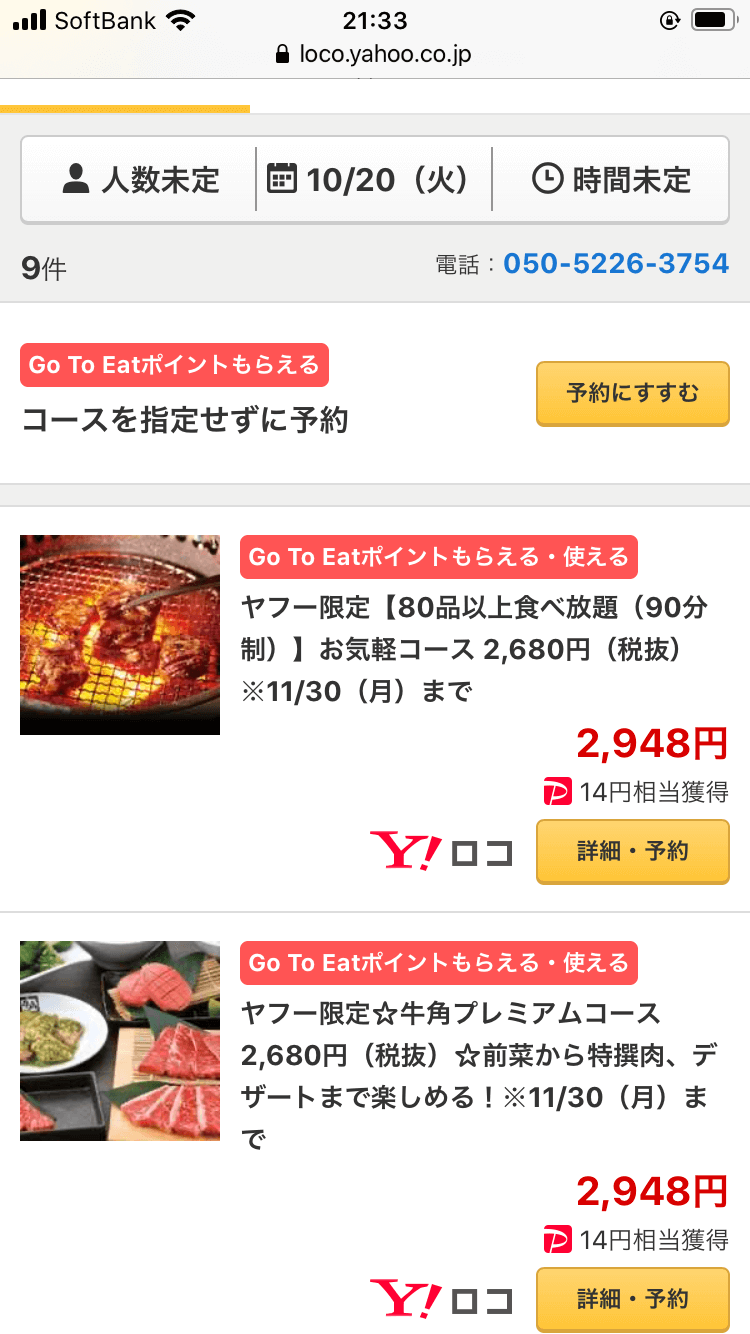
Task: Click the active yellow tab indicator
Action: point(125,106)
